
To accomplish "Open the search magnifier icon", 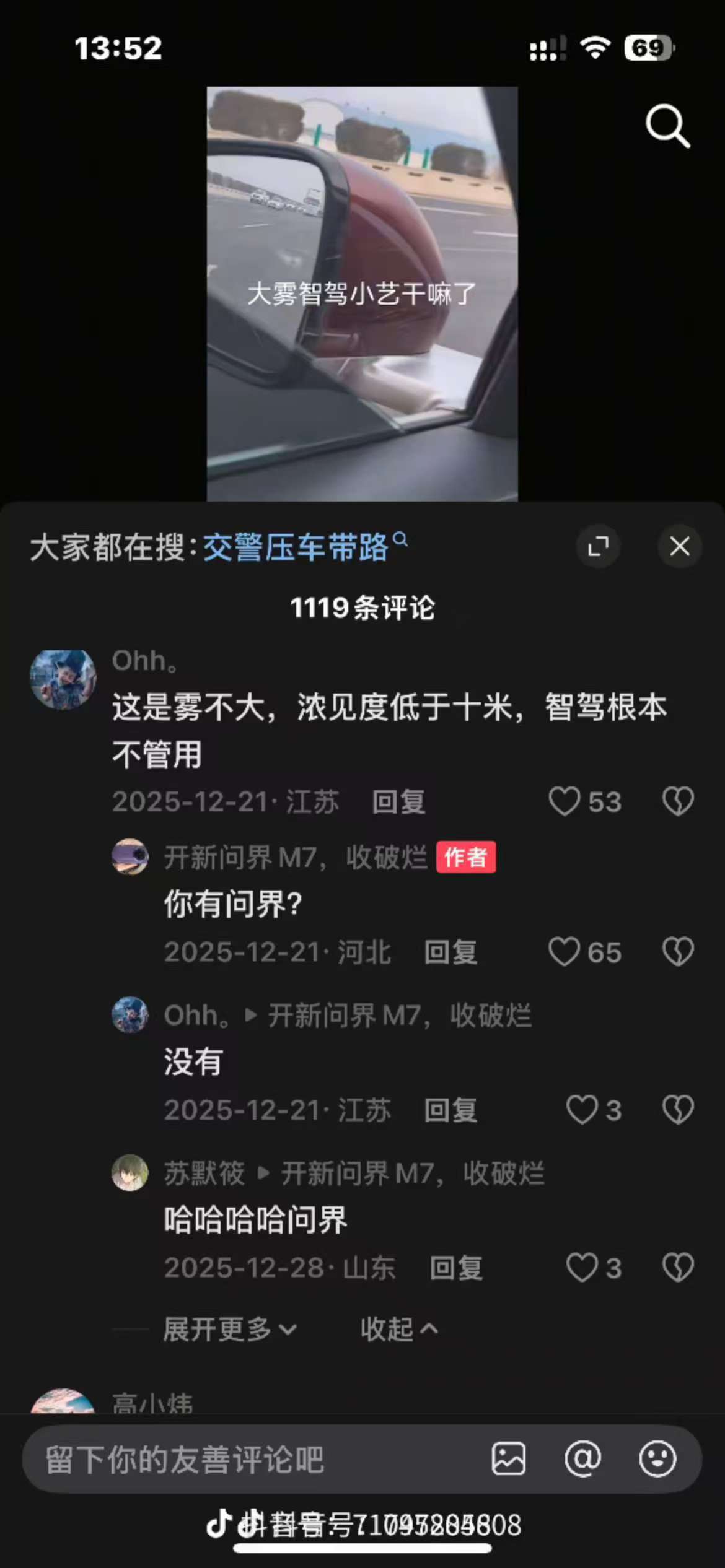I will pyautogui.click(x=667, y=126).
